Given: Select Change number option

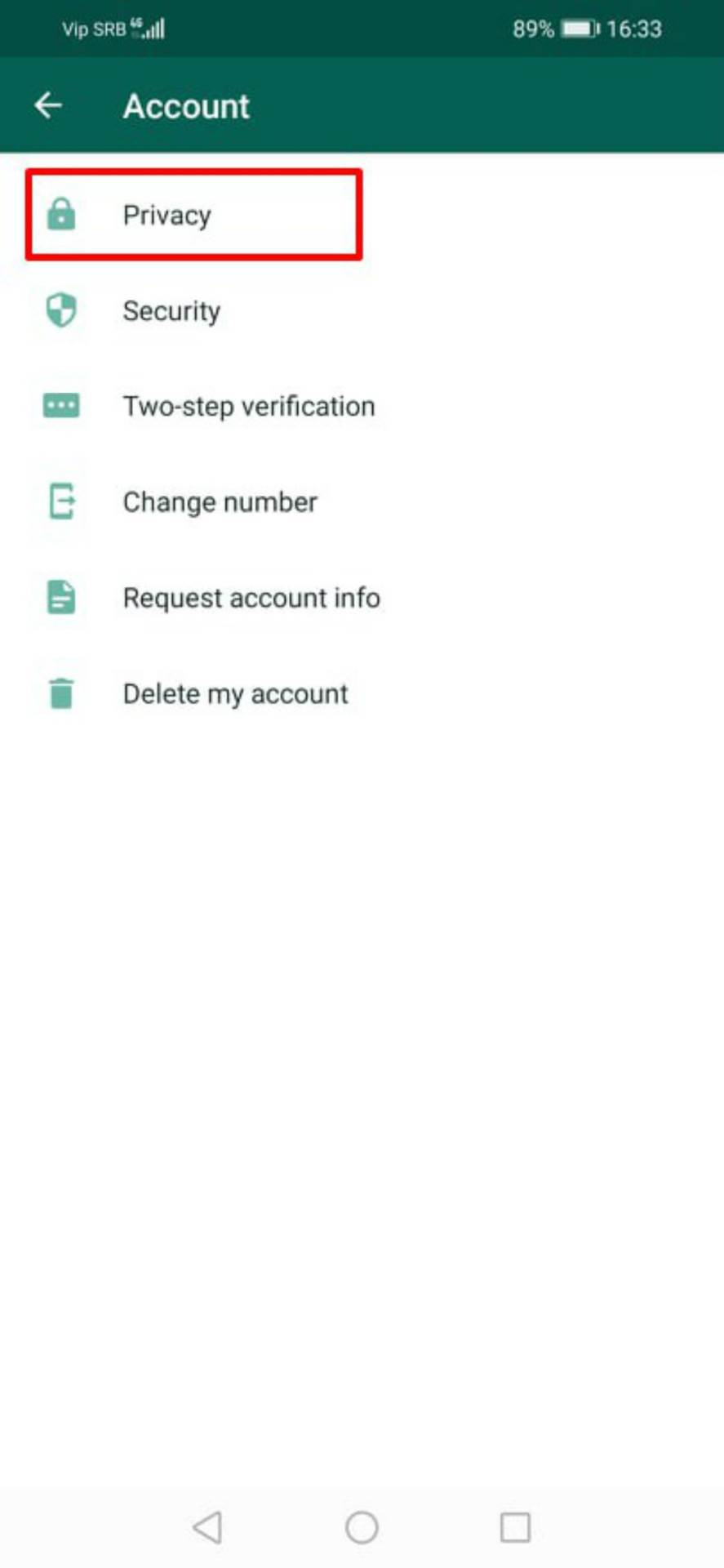Looking at the screenshot, I should 220,501.
